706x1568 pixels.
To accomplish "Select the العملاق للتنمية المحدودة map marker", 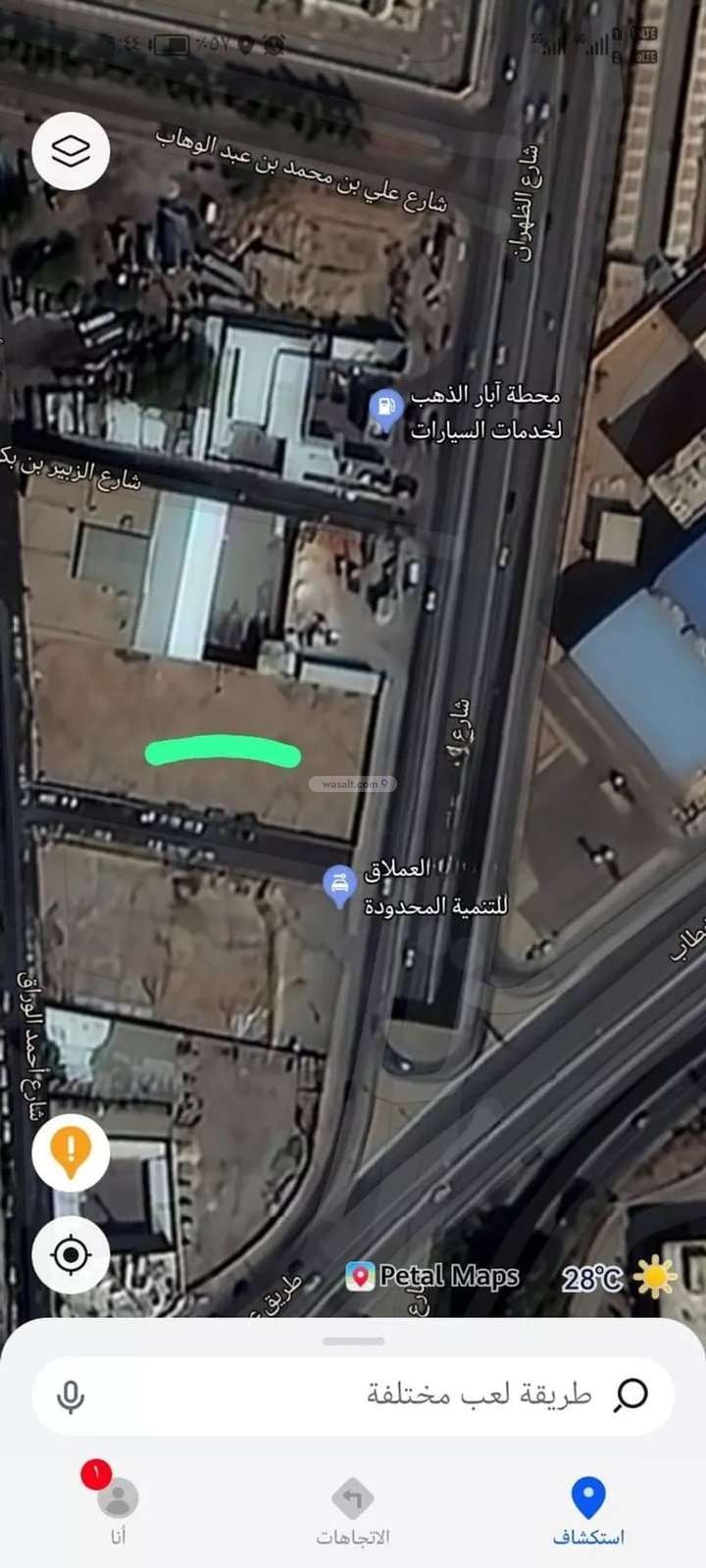I will pyautogui.click(x=339, y=885).
